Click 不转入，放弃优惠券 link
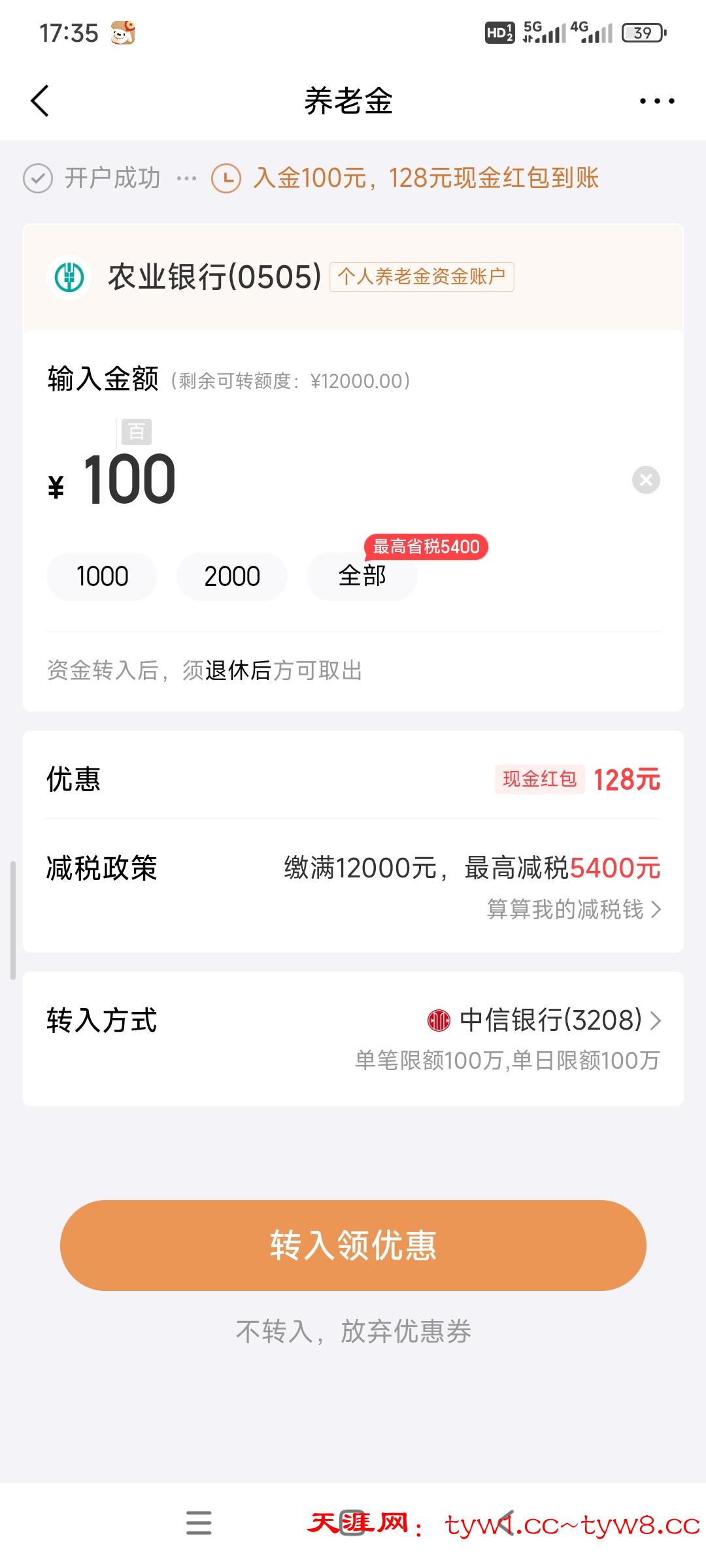 pyautogui.click(x=353, y=1333)
